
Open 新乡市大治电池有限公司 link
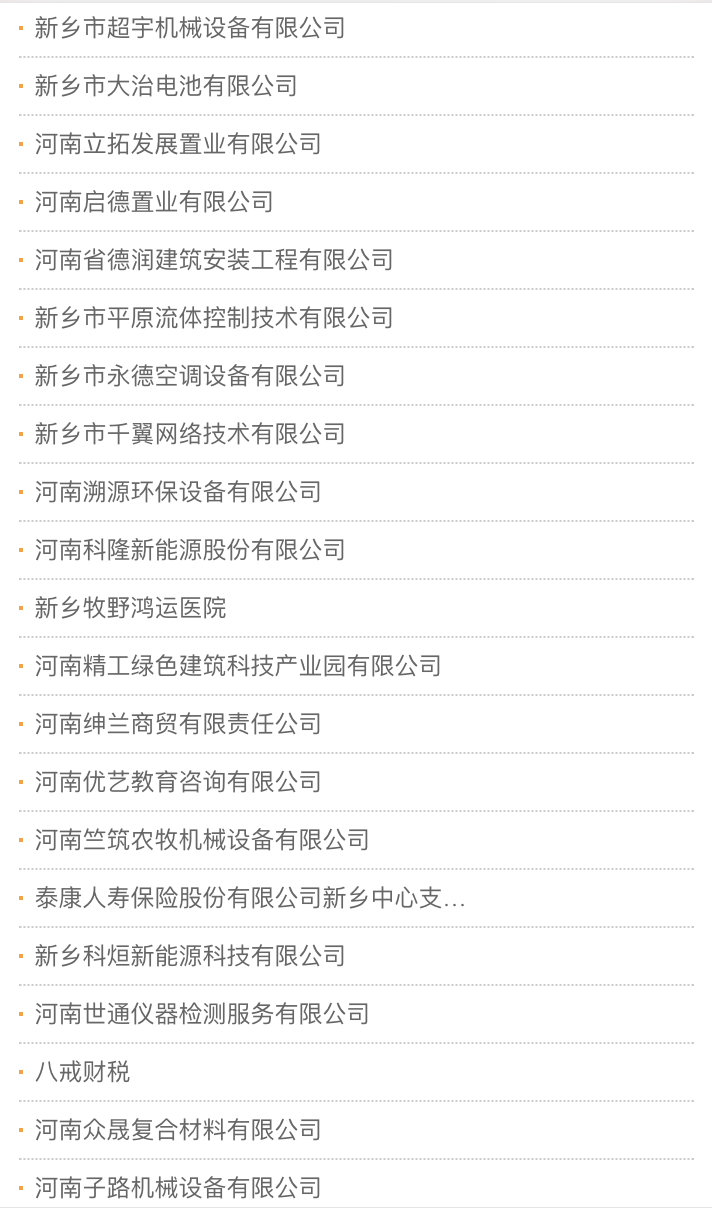(x=166, y=86)
